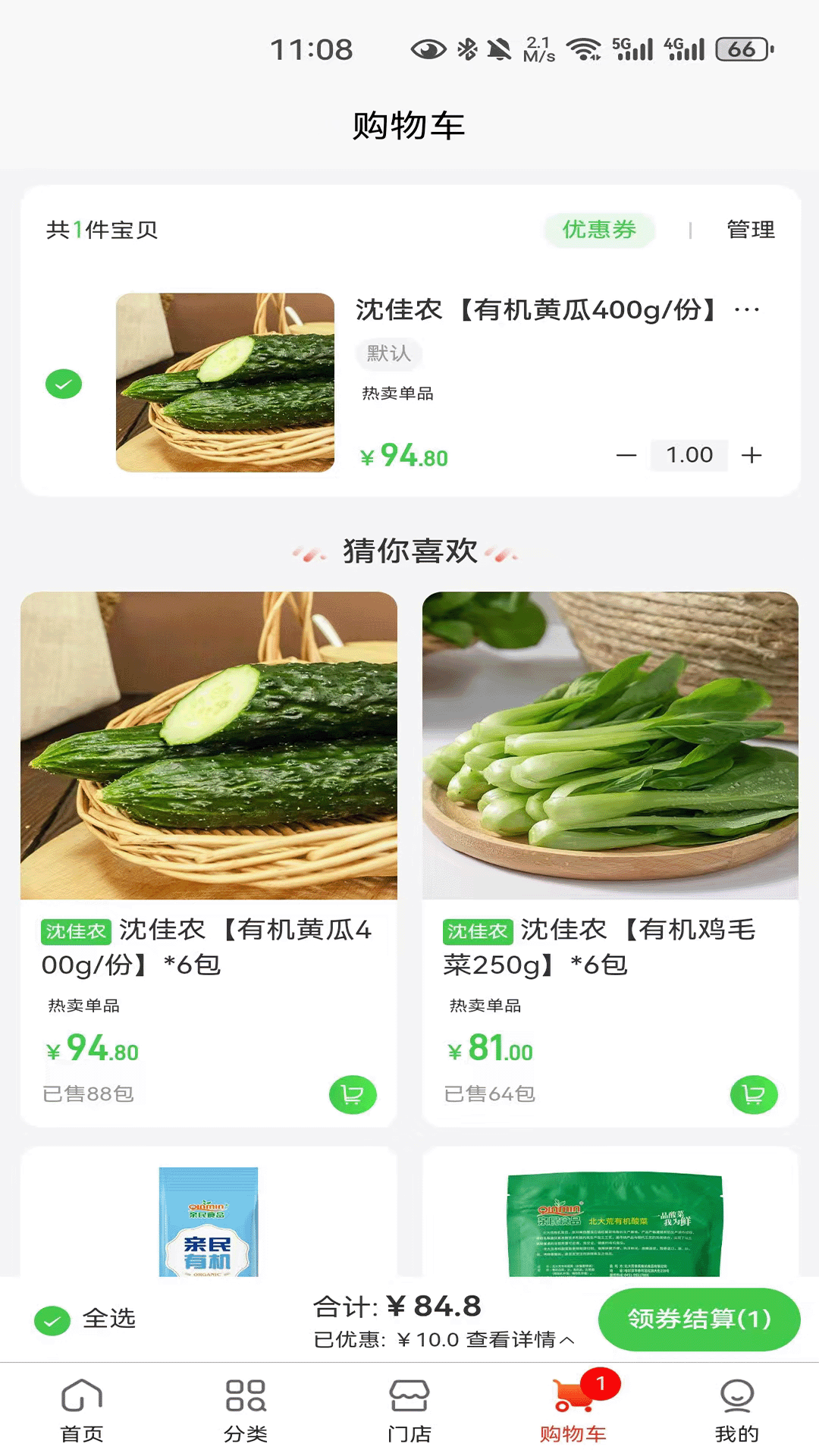
Task: Toggle the 全选 select-all checkbox
Action: point(52,1320)
